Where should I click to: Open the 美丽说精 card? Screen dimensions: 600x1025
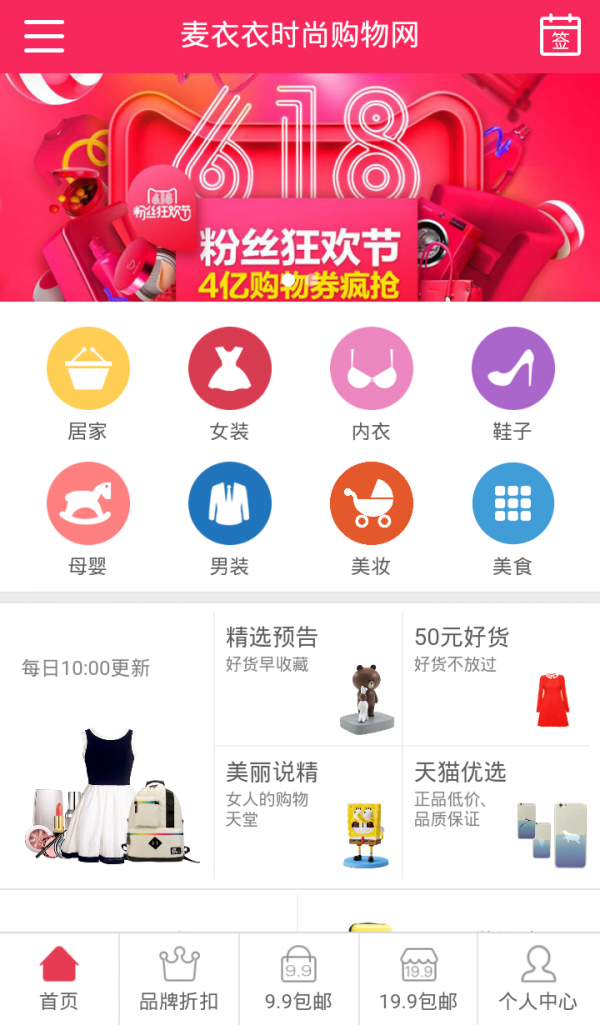pyautogui.click(x=308, y=813)
